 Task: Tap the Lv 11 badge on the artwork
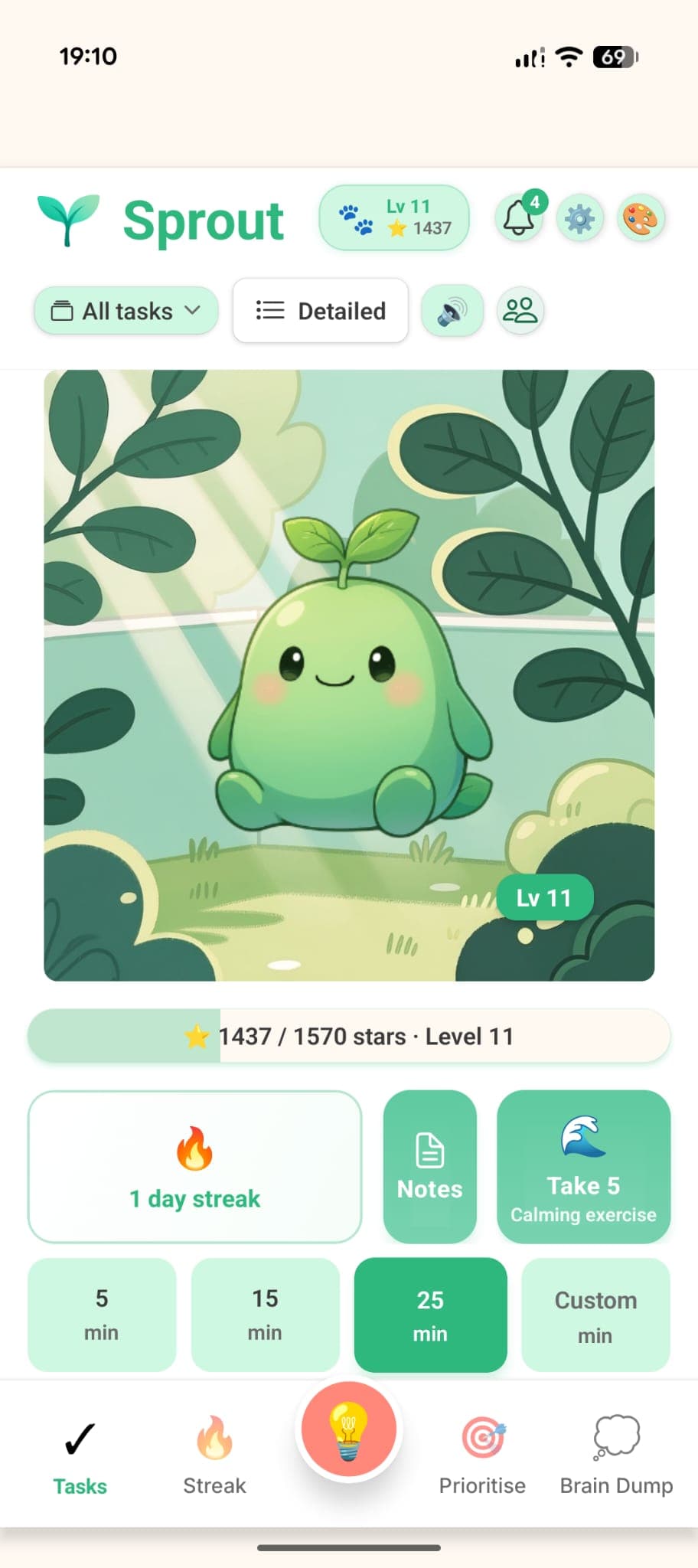coord(544,897)
